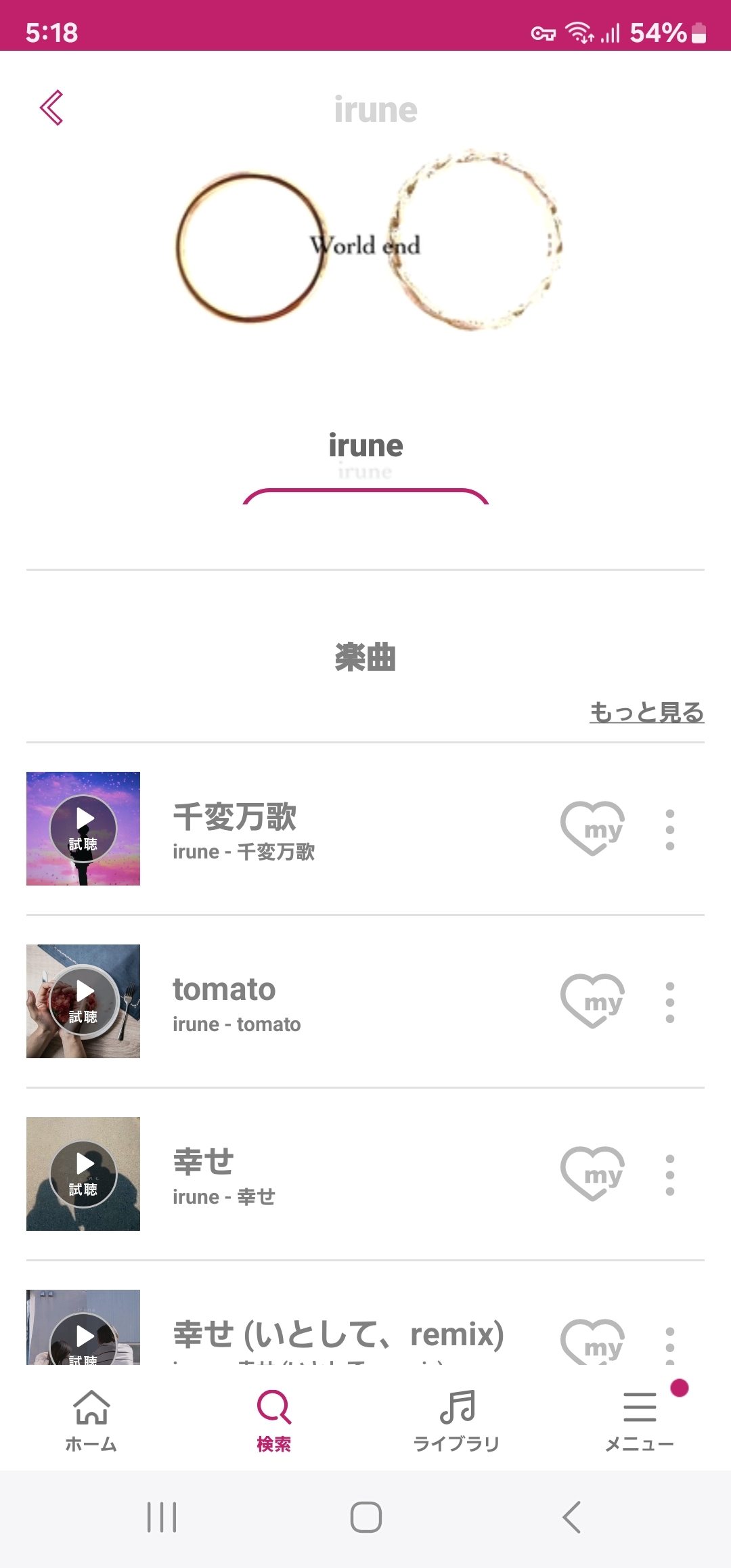Play the 千変万歌 preview

click(83, 828)
